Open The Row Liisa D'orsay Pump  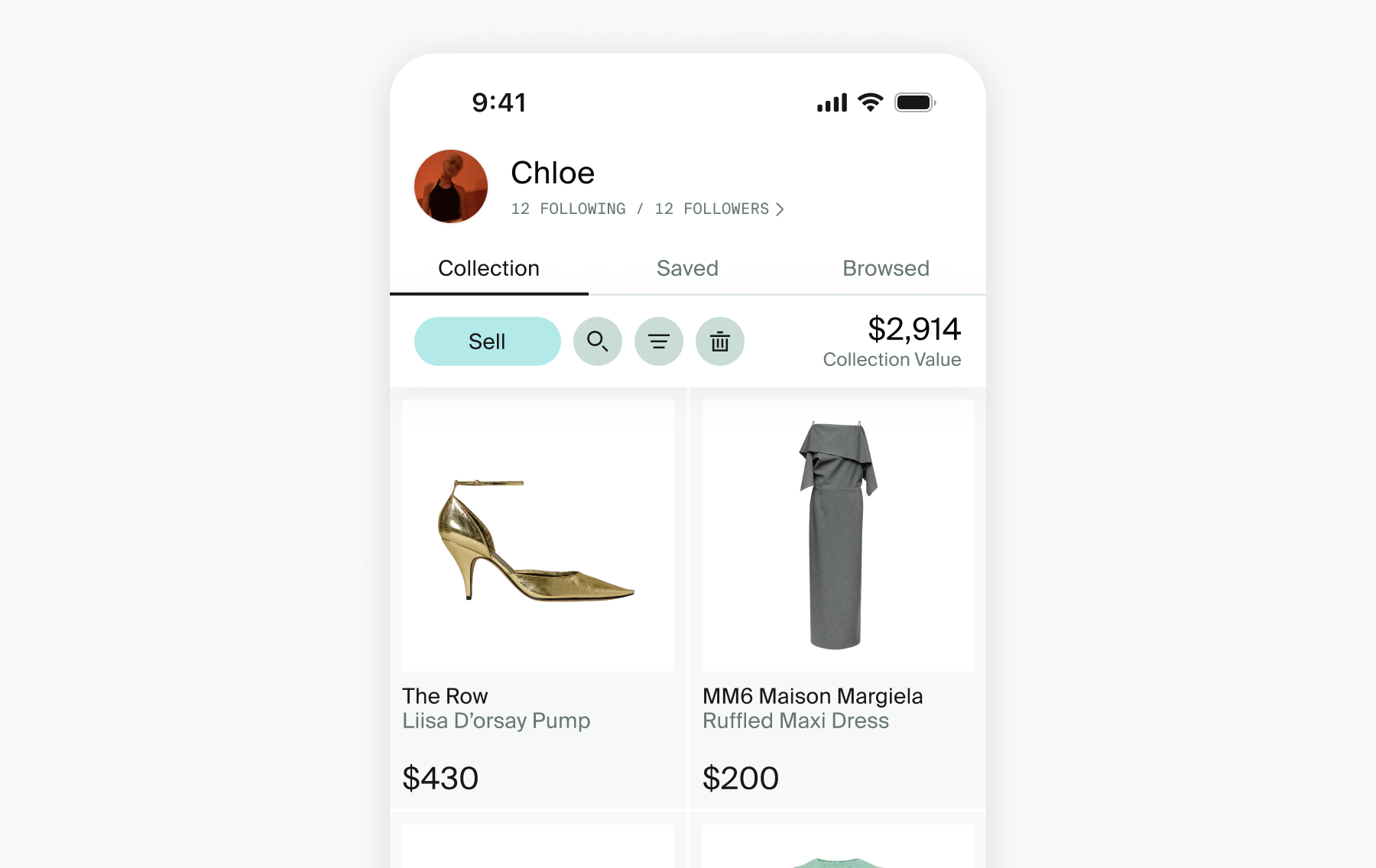click(538, 536)
